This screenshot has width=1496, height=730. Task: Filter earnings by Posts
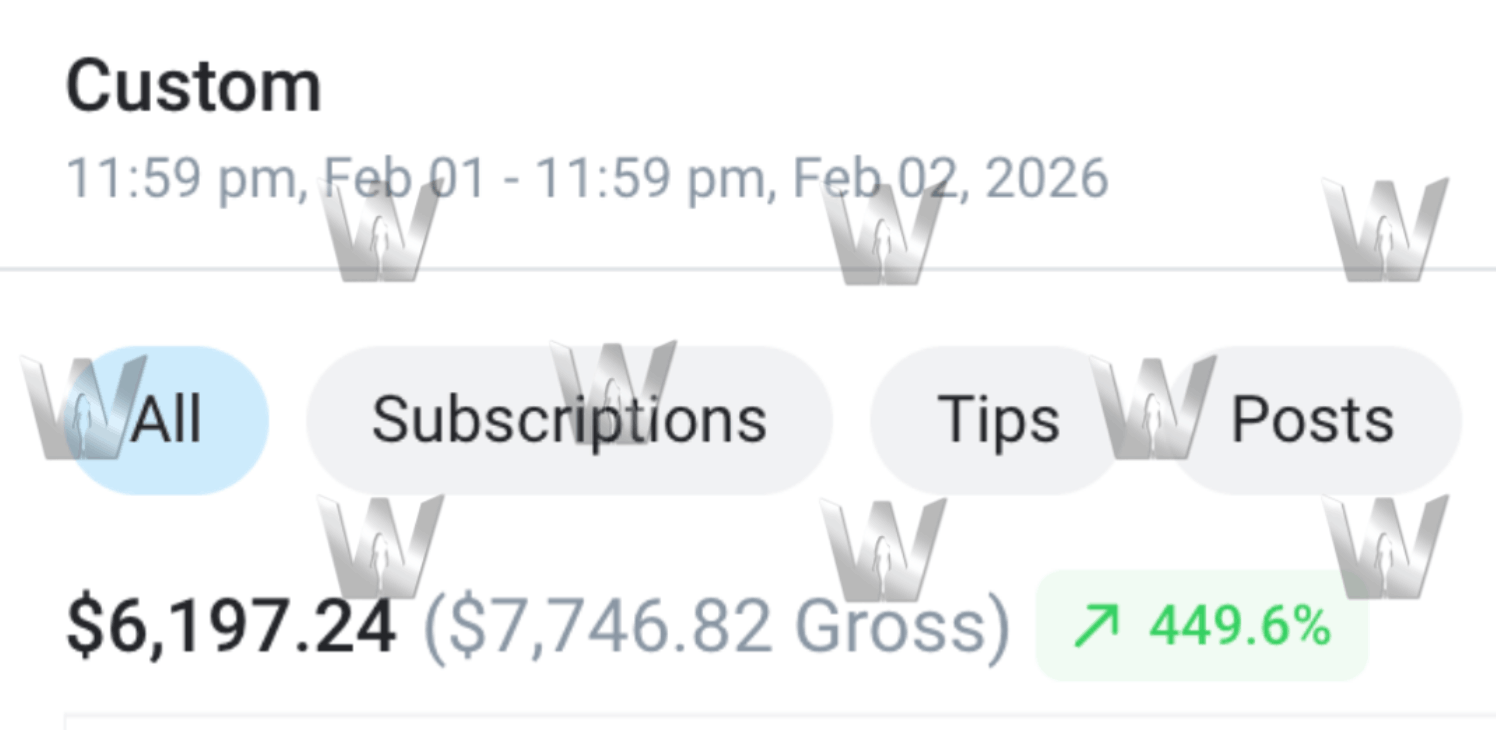click(1312, 419)
